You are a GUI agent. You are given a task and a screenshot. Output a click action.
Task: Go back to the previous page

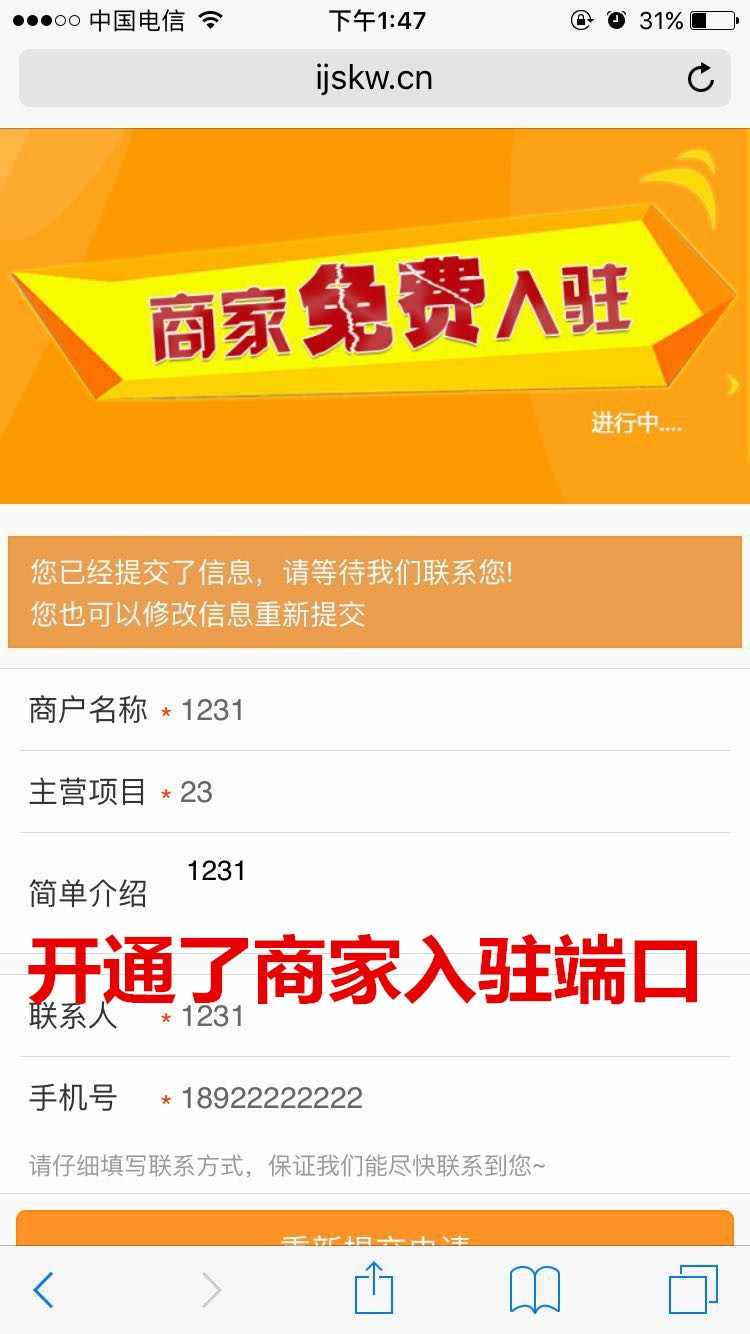[x=43, y=1290]
